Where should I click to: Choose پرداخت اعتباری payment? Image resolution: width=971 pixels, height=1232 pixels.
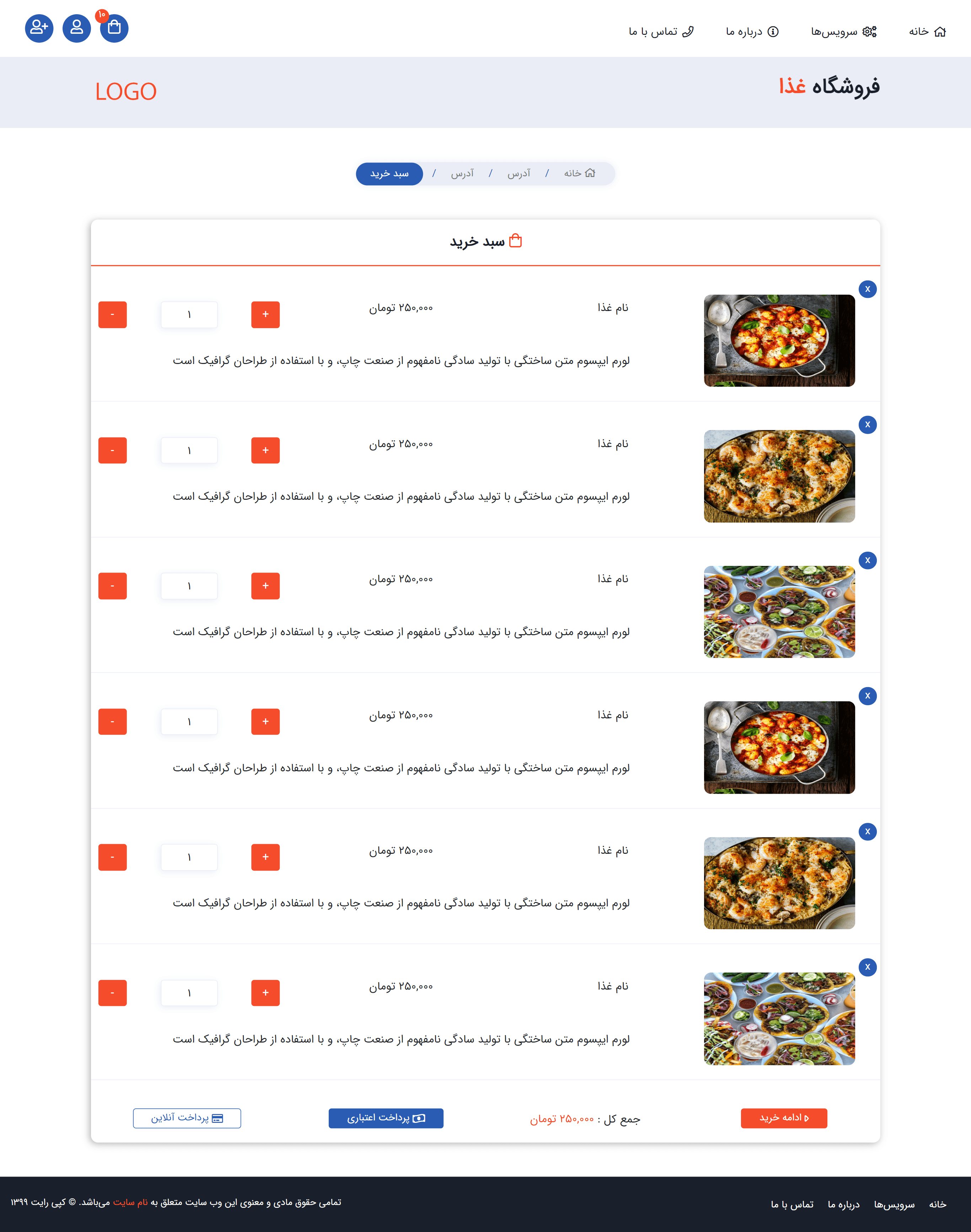[385, 1118]
